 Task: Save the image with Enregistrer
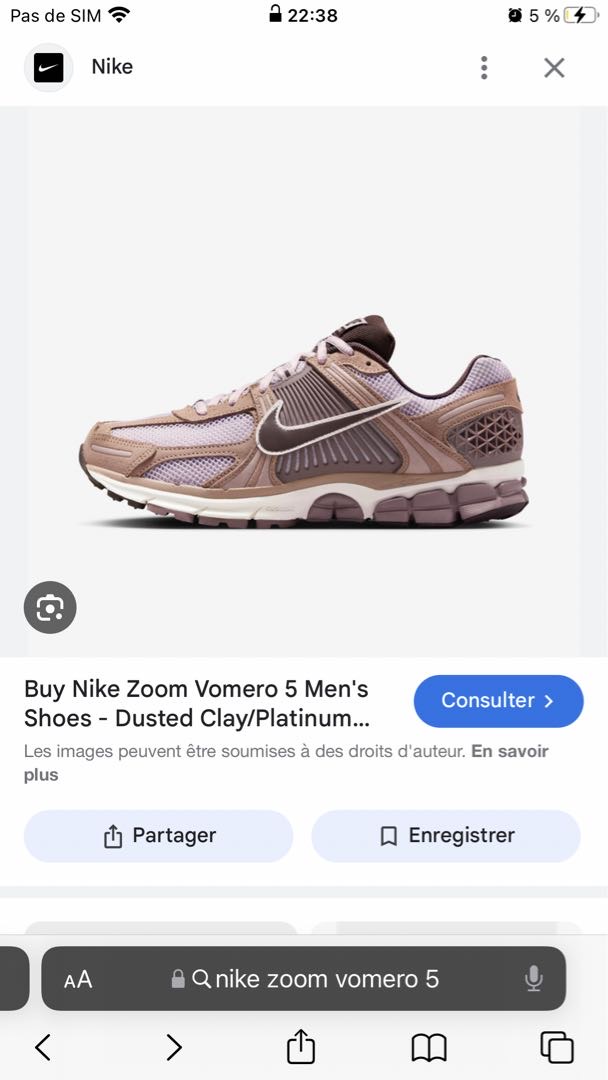(446, 836)
